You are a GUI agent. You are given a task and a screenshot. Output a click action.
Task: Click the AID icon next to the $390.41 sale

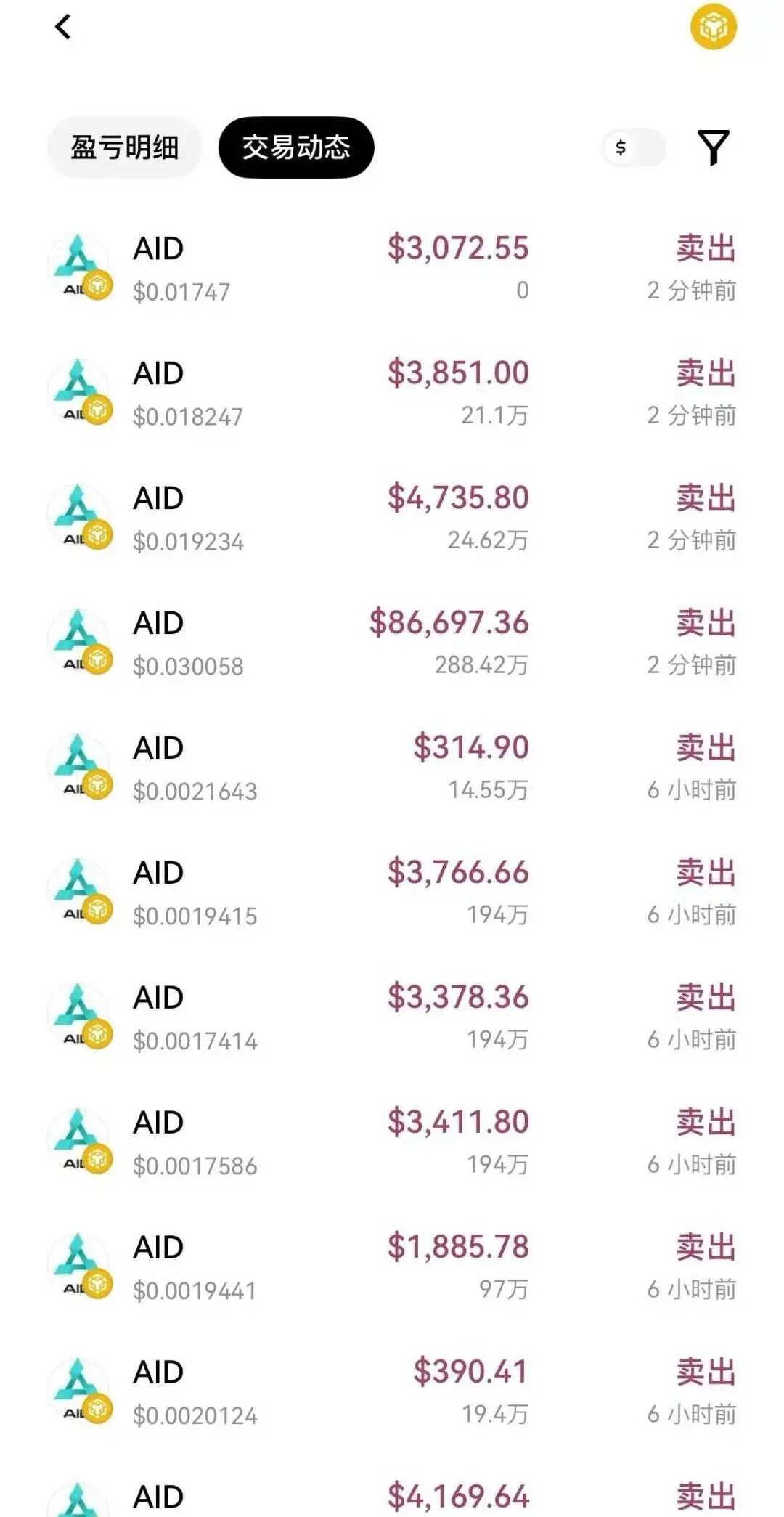pos(80,1389)
